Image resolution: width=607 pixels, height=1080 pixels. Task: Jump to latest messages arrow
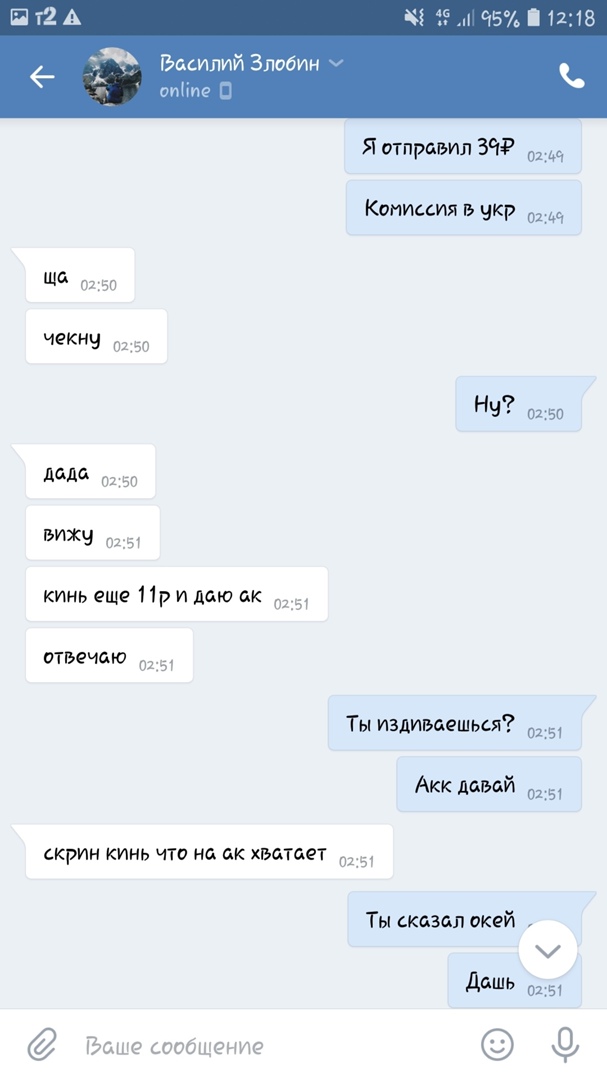547,950
